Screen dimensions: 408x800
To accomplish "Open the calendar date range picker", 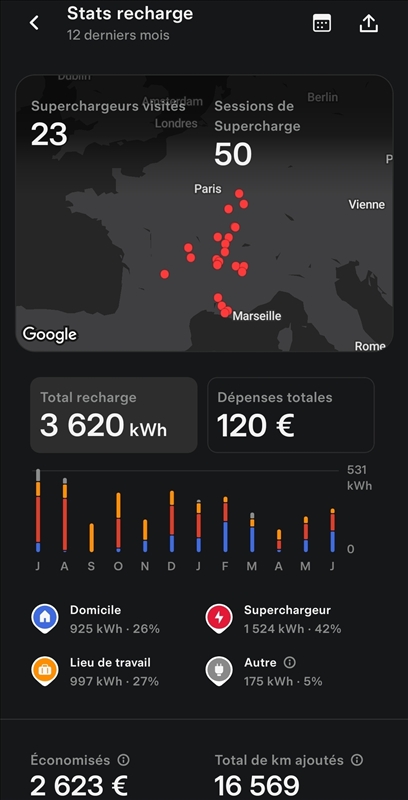I will tap(322, 23).
